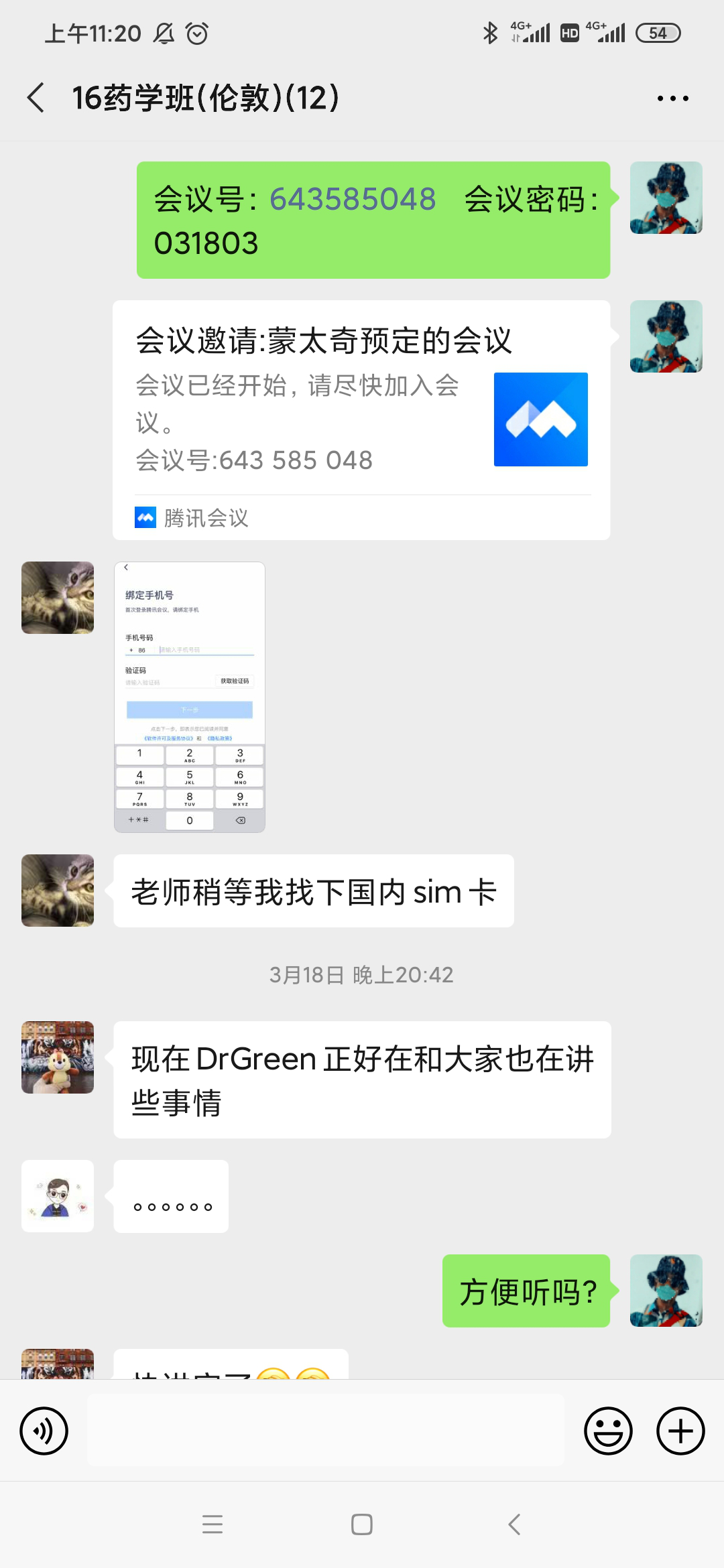Open the squirrel toy avatar's profile
Screen dimensions: 724x1568
(58, 1057)
